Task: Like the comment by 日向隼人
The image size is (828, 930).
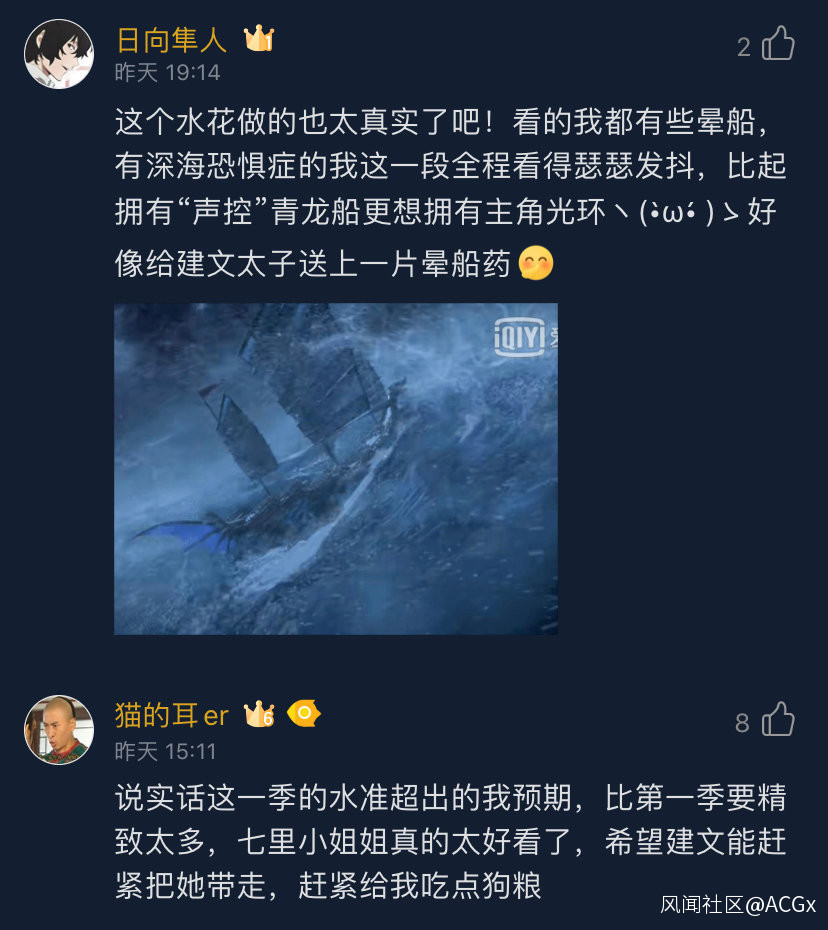Action: pyautogui.click(x=778, y=44)
